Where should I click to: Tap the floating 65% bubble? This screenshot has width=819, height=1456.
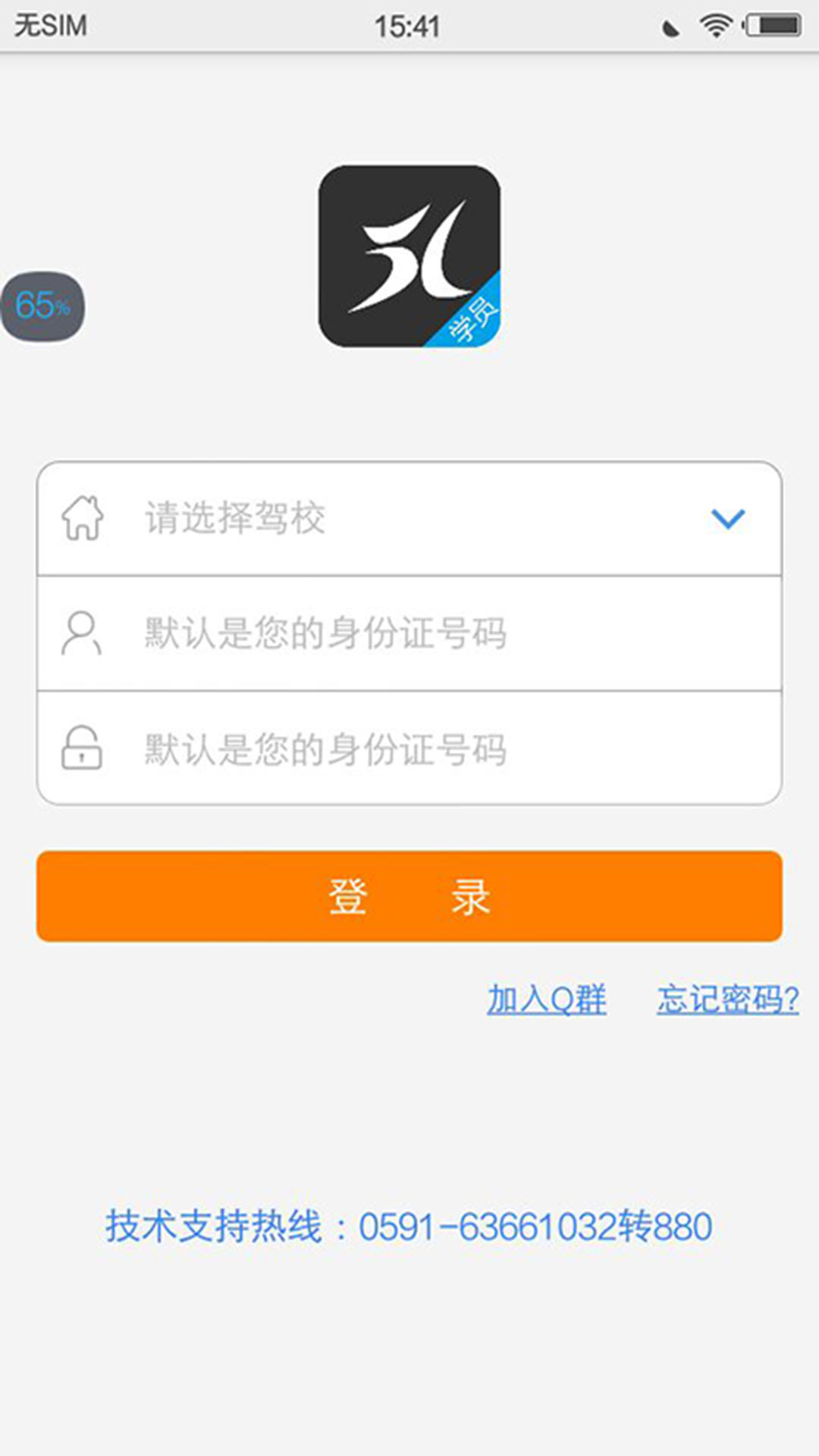click(x=42, y=306)
